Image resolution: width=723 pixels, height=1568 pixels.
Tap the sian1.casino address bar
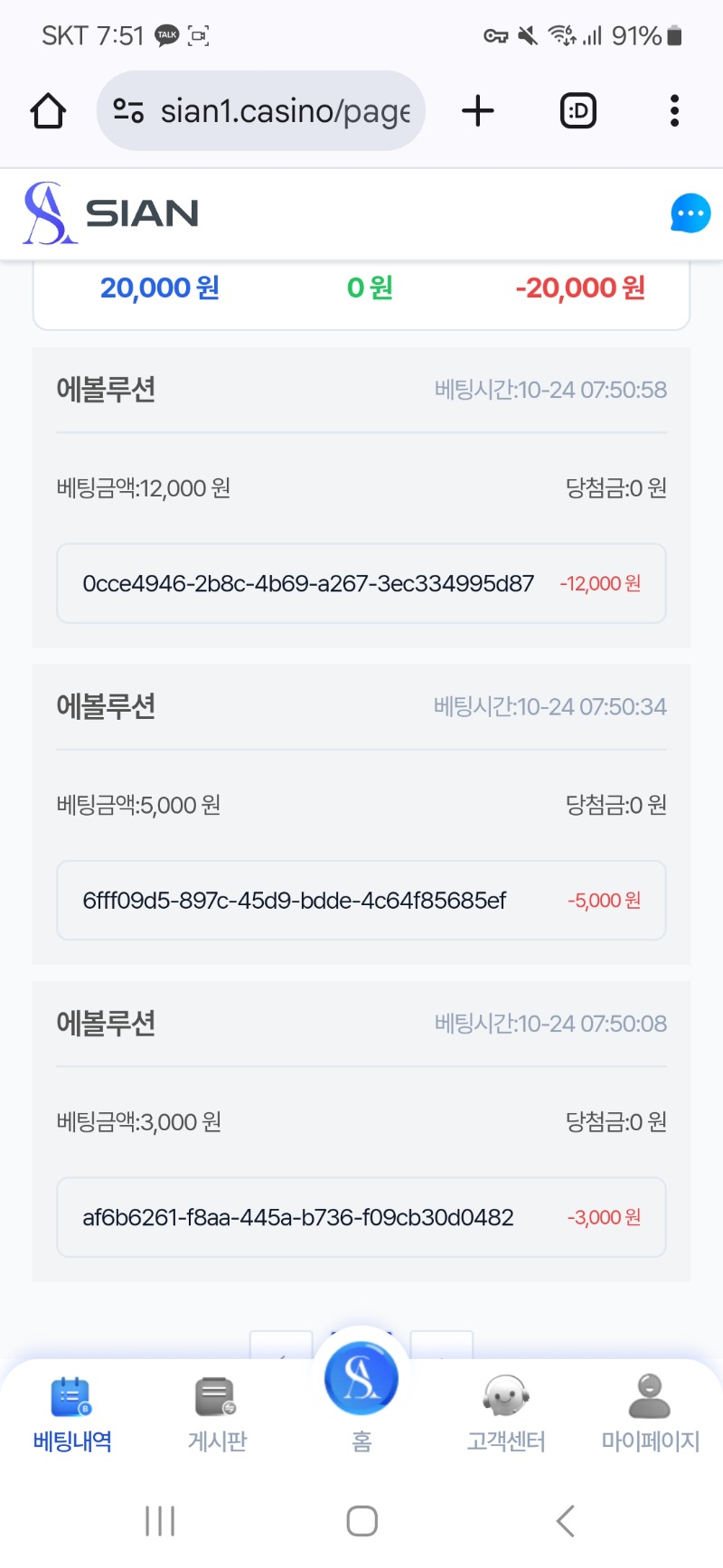260,111
